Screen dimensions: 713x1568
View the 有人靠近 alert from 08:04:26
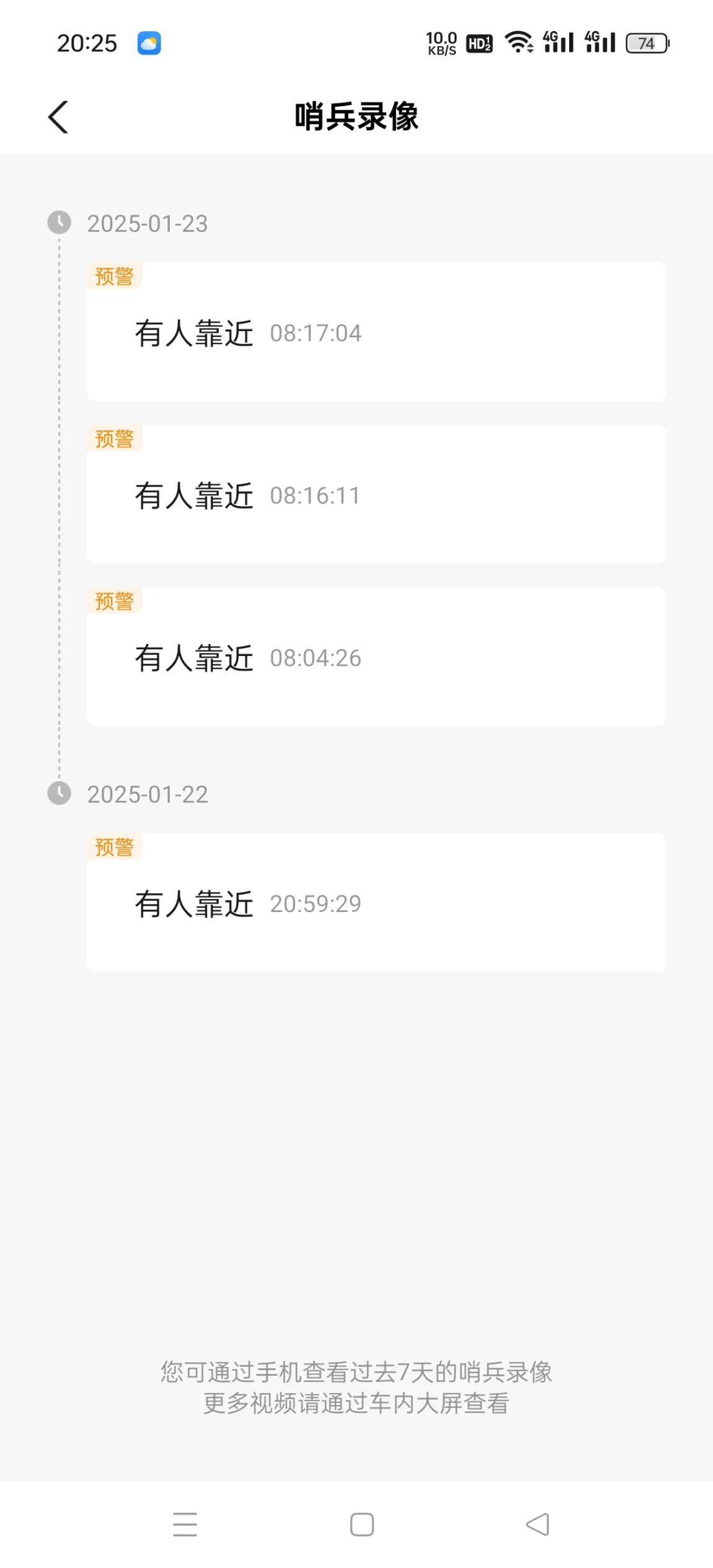(376, 657)
